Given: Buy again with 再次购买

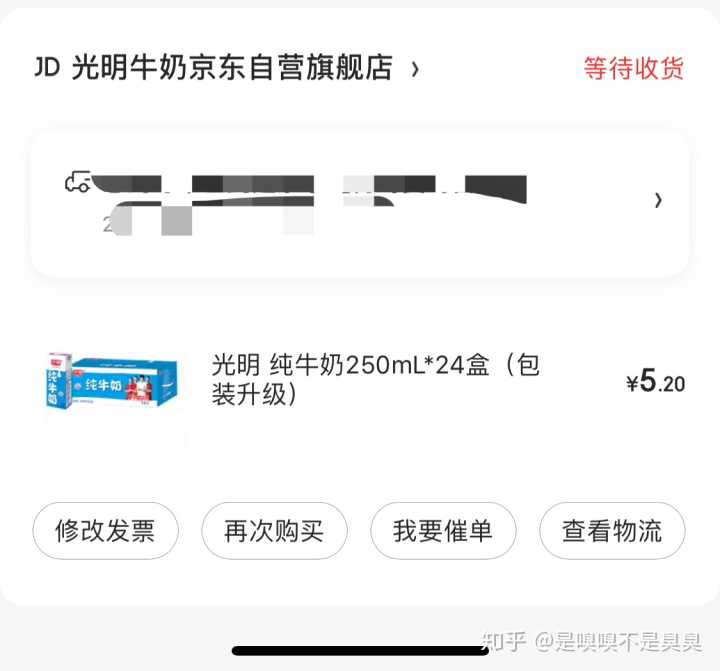Looking at the screenshot, I should (274, 530).
